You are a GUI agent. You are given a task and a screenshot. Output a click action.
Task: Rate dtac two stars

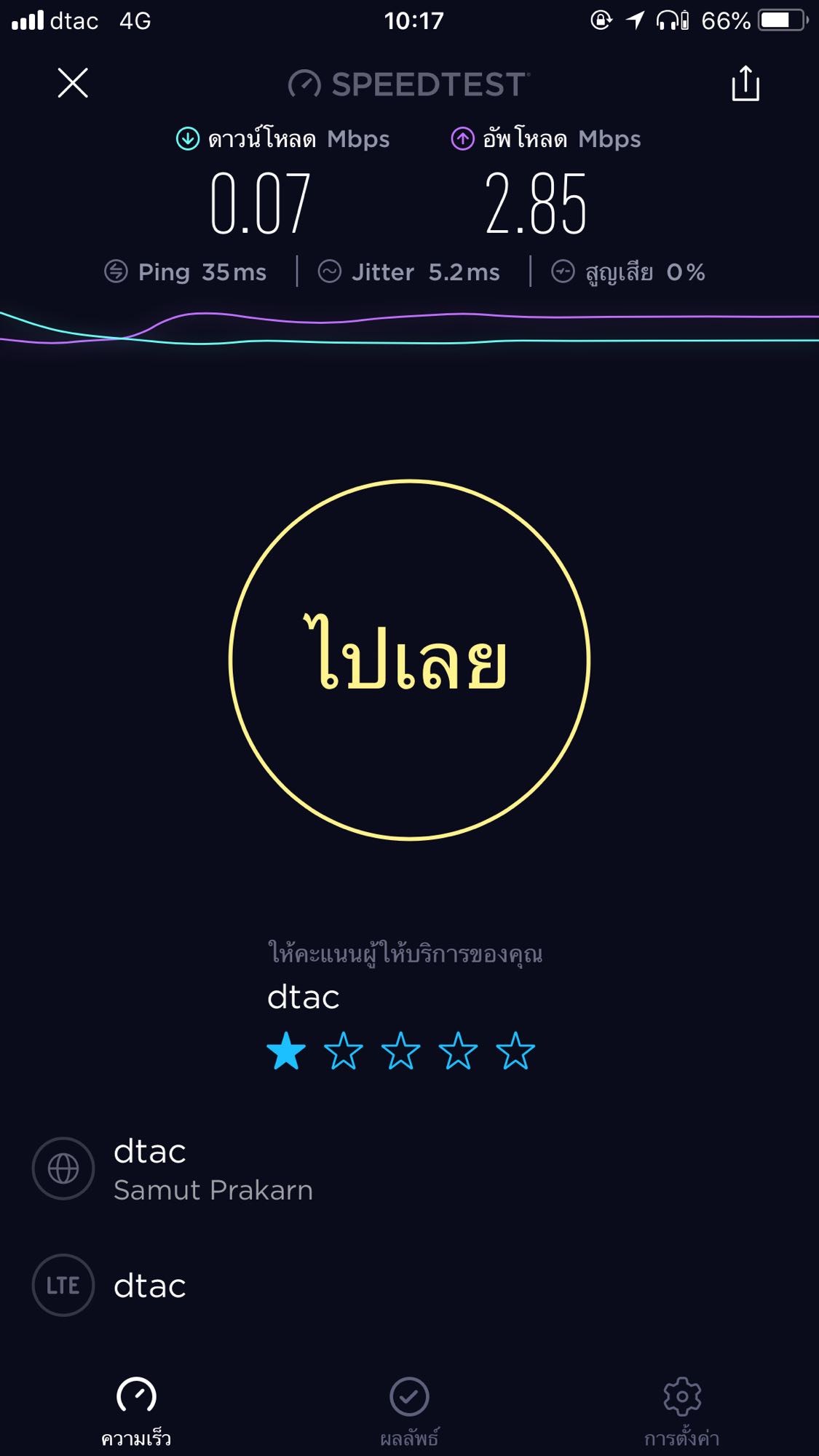(x=344, y=1051)
